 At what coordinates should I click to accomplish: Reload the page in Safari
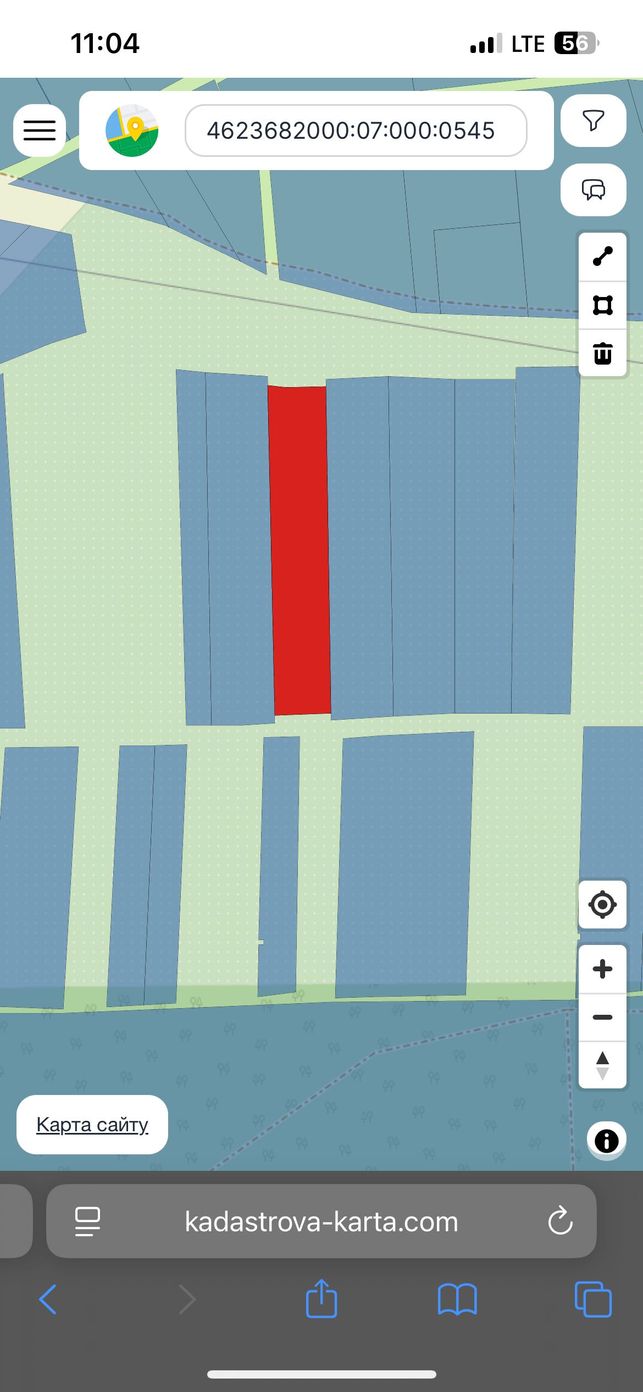(560, 1221)
